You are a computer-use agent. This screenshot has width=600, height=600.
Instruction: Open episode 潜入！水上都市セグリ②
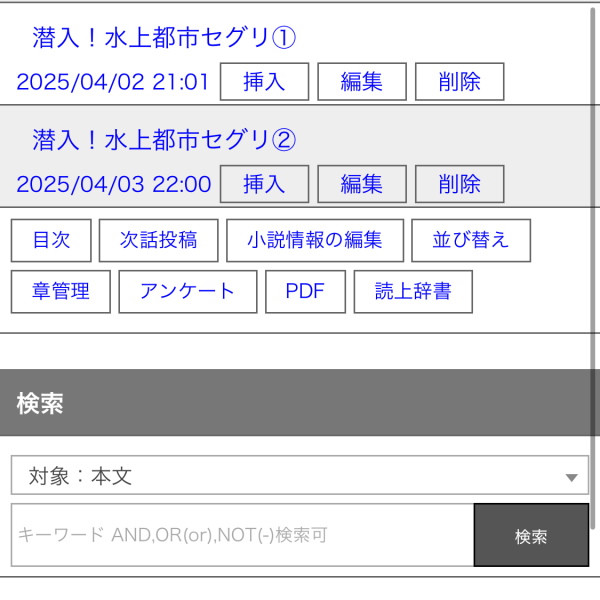pyautogui.click(x=165, y=140)
